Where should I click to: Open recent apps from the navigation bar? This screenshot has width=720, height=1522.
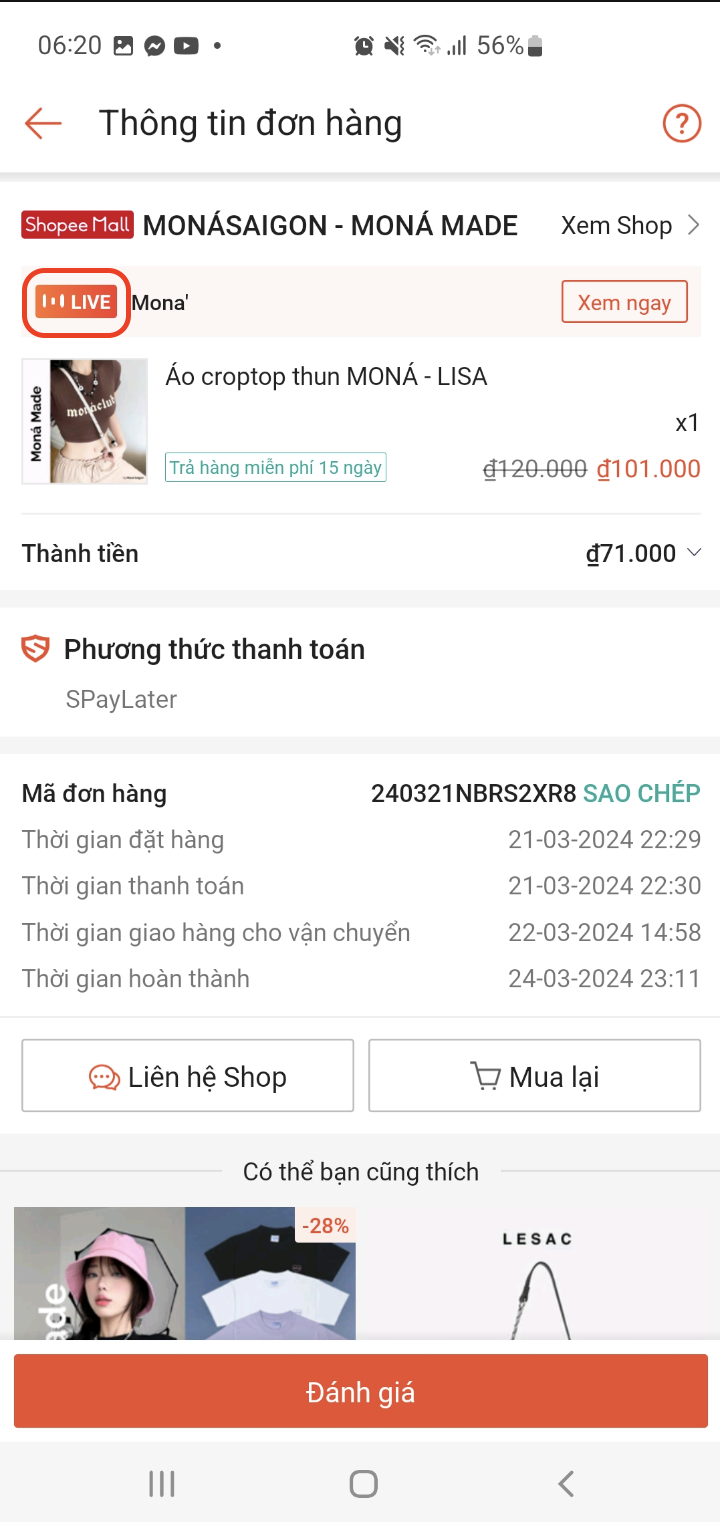pyautogui.click(x=161, y=1483)
